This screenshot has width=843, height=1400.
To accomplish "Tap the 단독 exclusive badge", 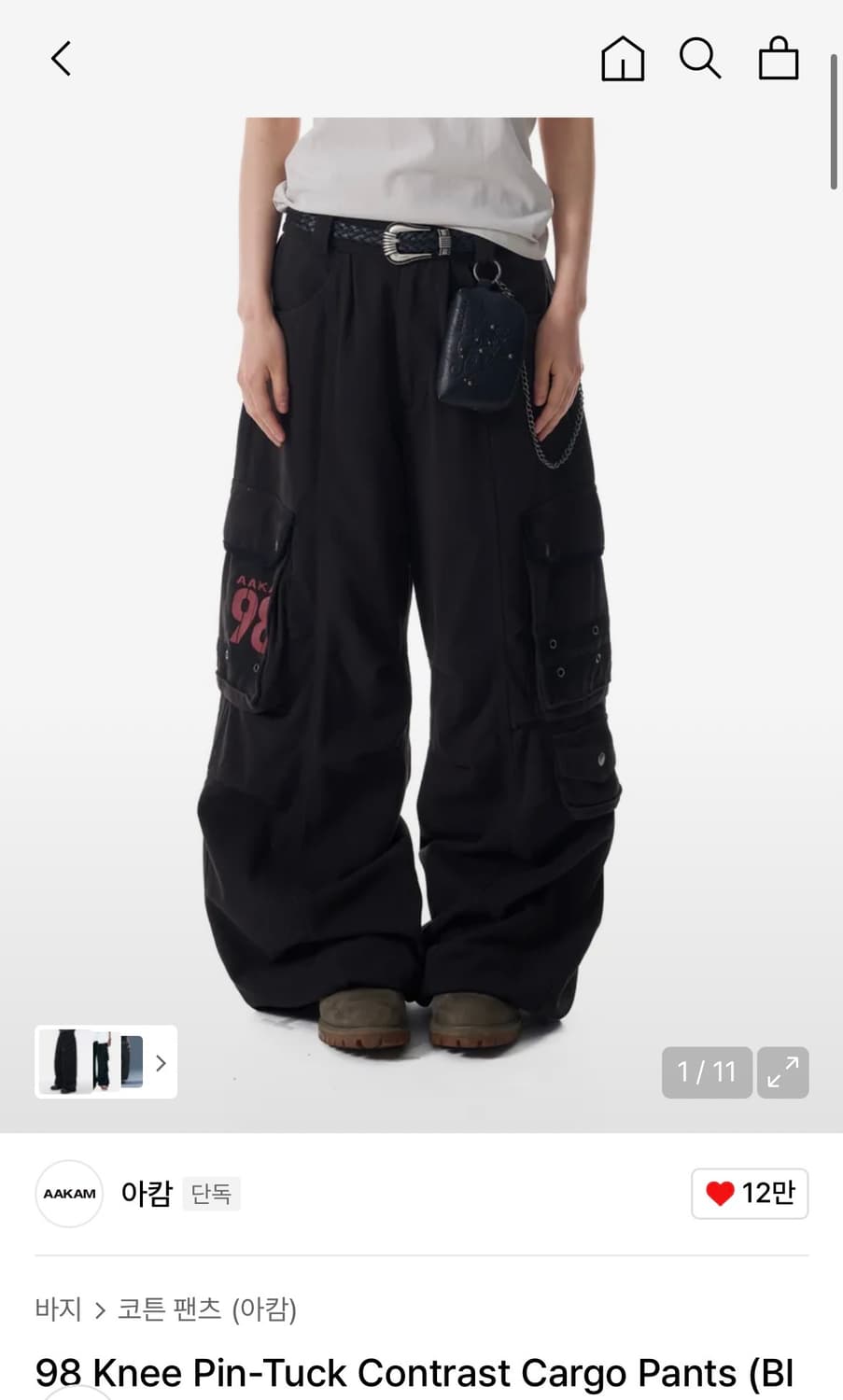I will click(x=211, y=1194).
